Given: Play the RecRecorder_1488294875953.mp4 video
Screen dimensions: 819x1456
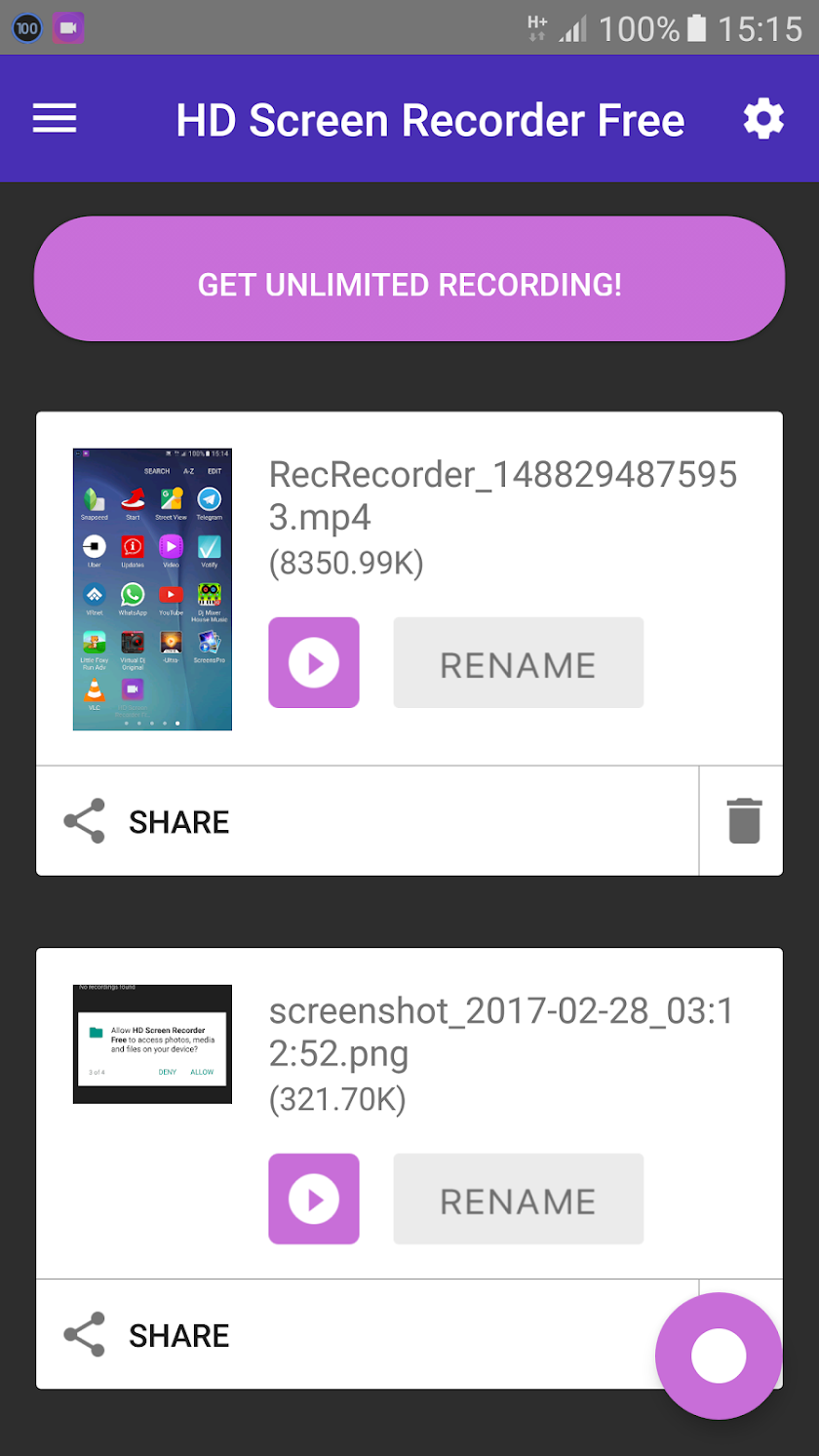Looking at the screenshot, I should 314,663.
